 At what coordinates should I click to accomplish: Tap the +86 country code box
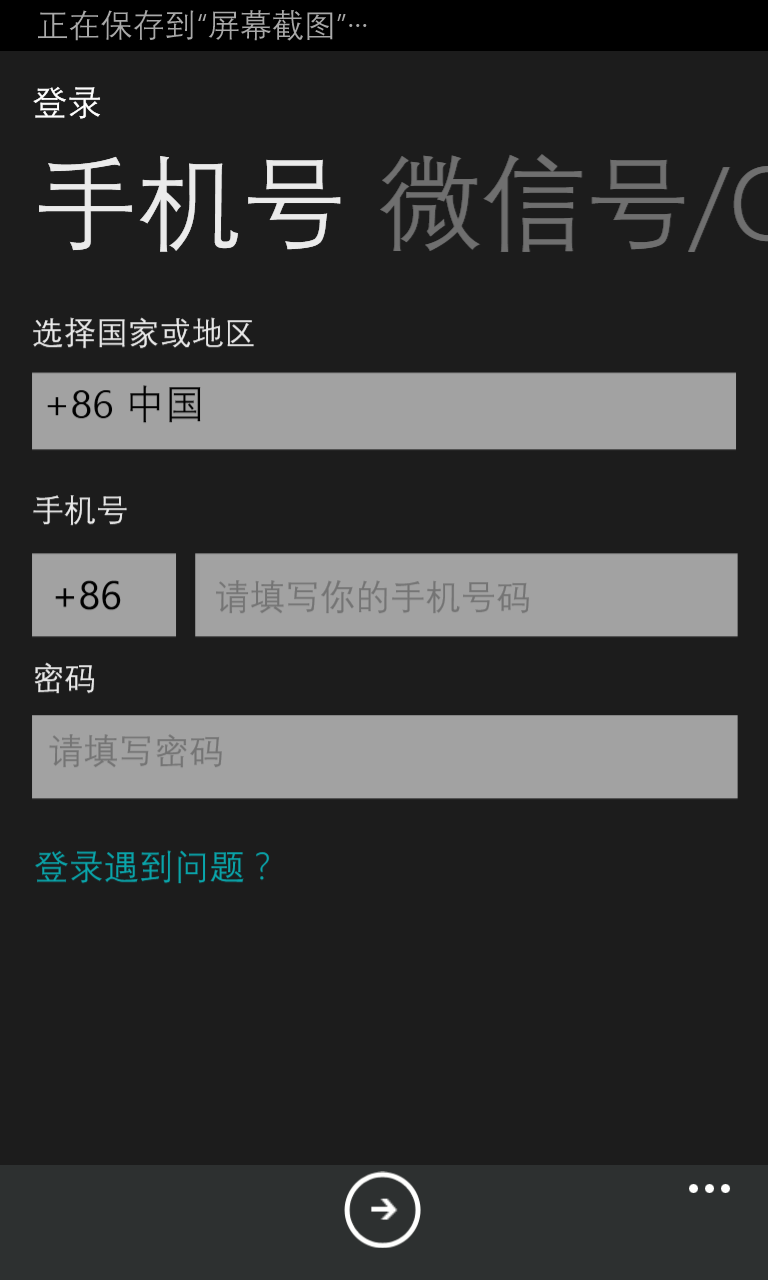point(104,595)
